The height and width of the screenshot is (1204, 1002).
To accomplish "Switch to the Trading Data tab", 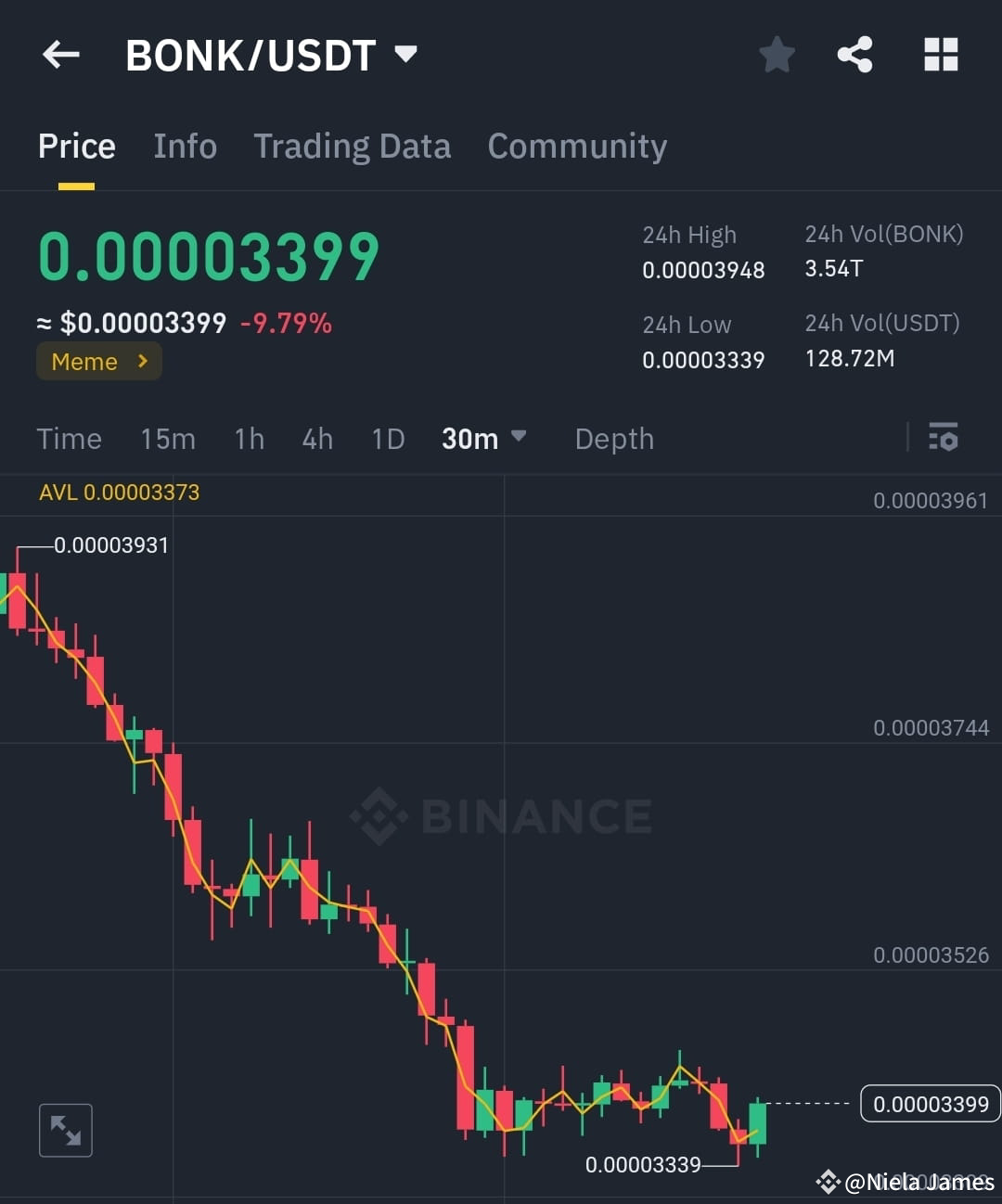I will click(352, 146).
